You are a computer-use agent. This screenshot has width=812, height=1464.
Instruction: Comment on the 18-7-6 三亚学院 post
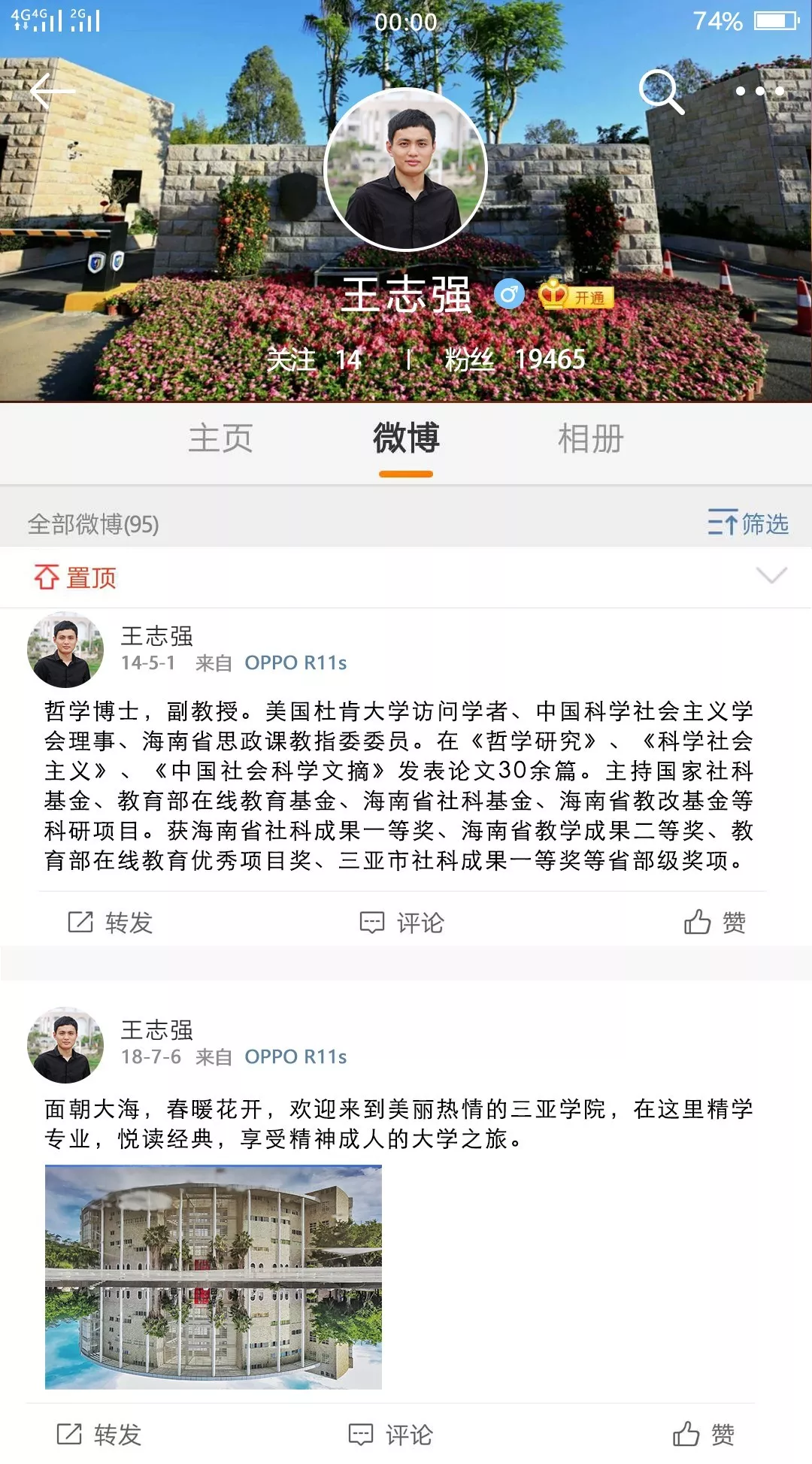point(391,1435)
